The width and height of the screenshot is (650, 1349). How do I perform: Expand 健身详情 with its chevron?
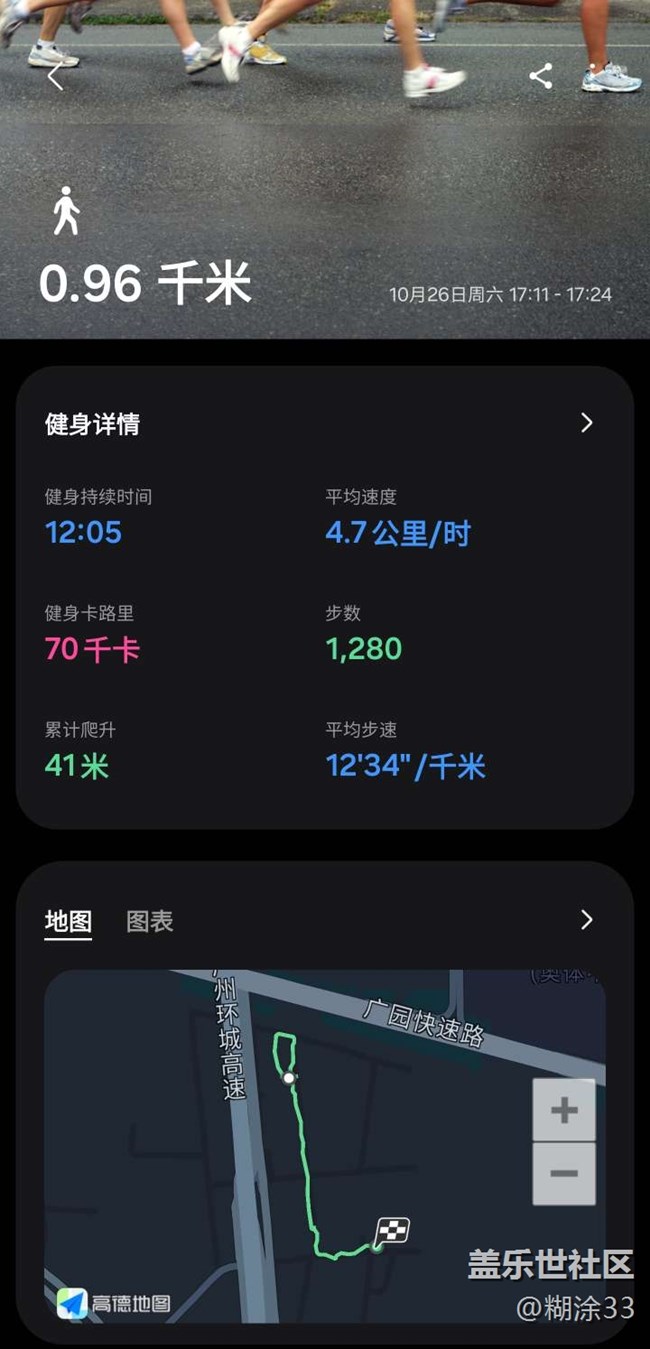click(x=587, y=423)
